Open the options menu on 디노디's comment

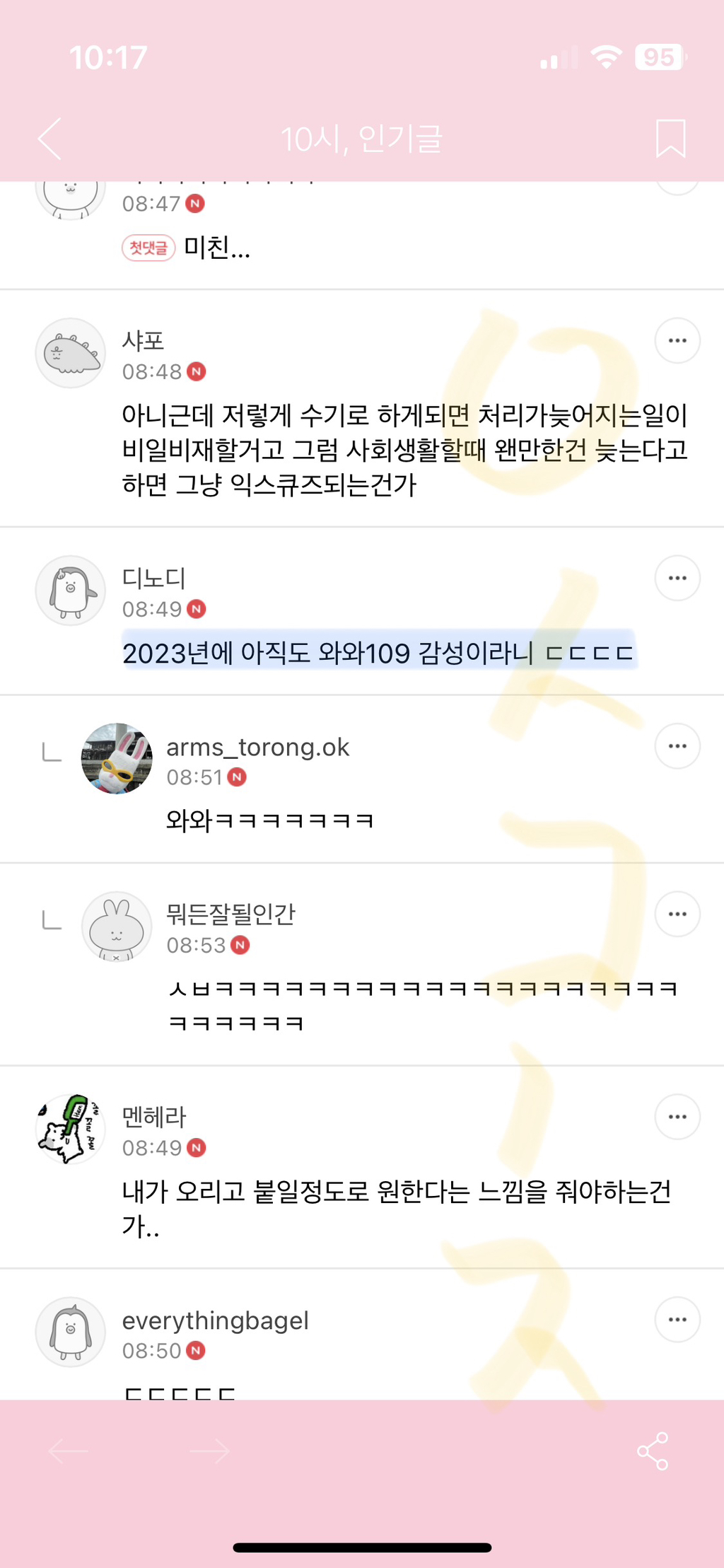pos(677,579)
